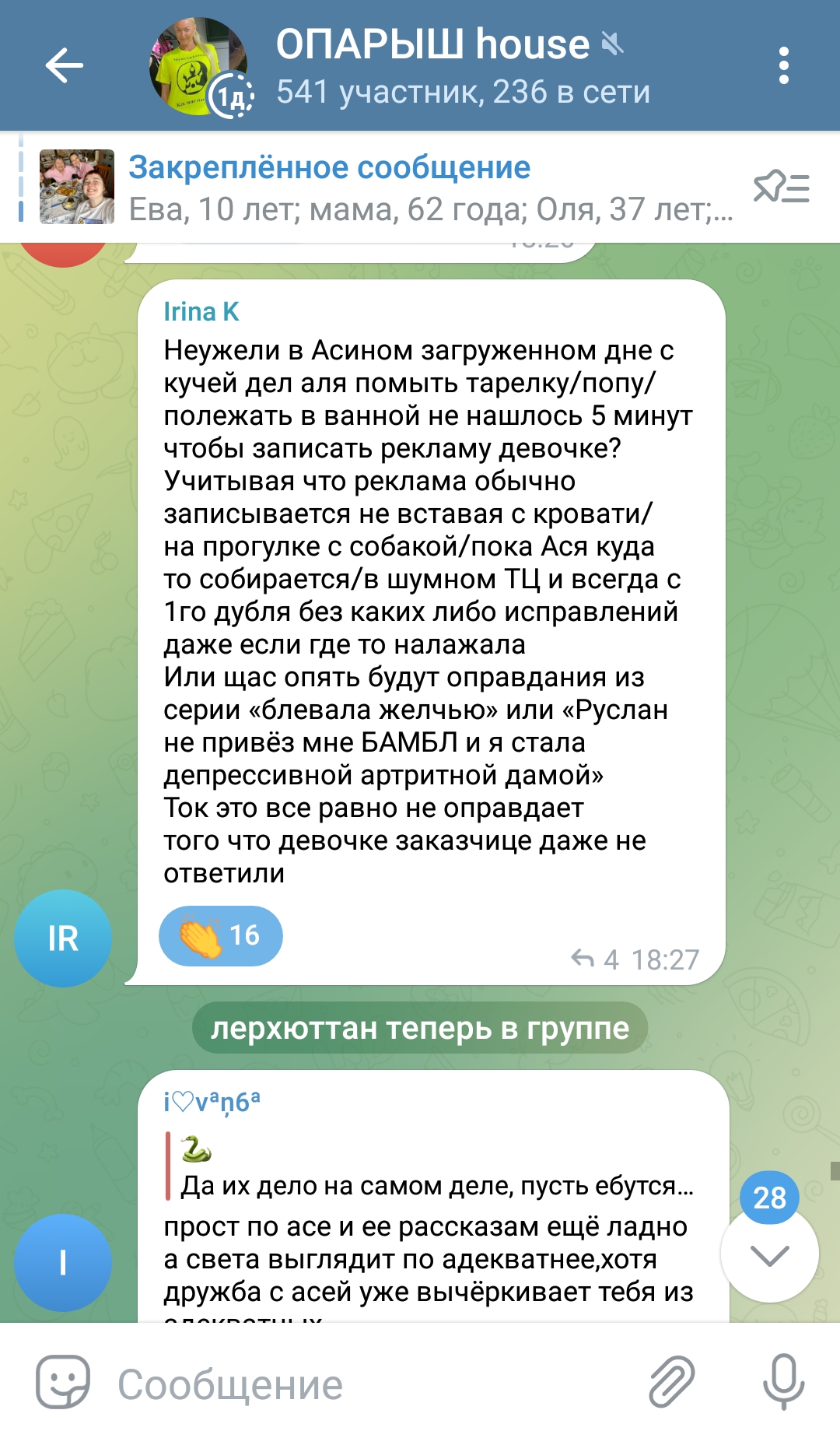
Task: Open the IR avatar for Irina K
Action: [63, 938]
